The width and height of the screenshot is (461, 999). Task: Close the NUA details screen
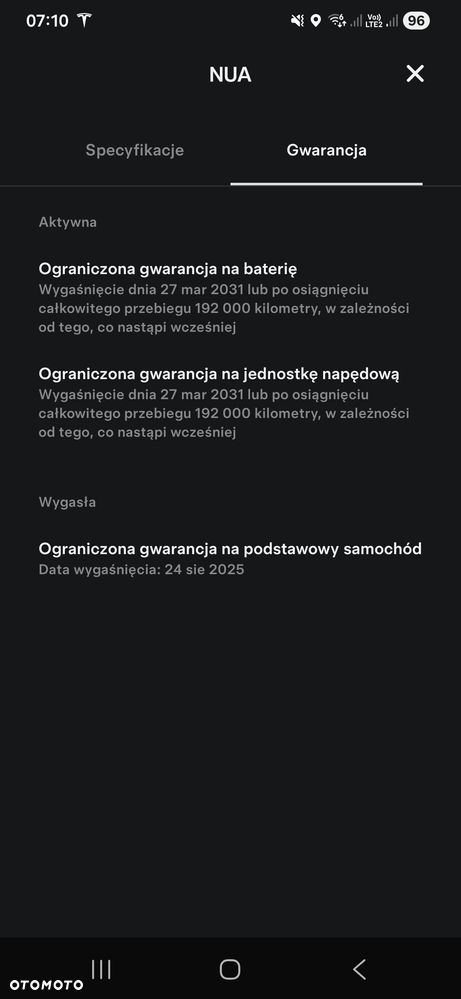pyautogui.click(x=415, y=75)
